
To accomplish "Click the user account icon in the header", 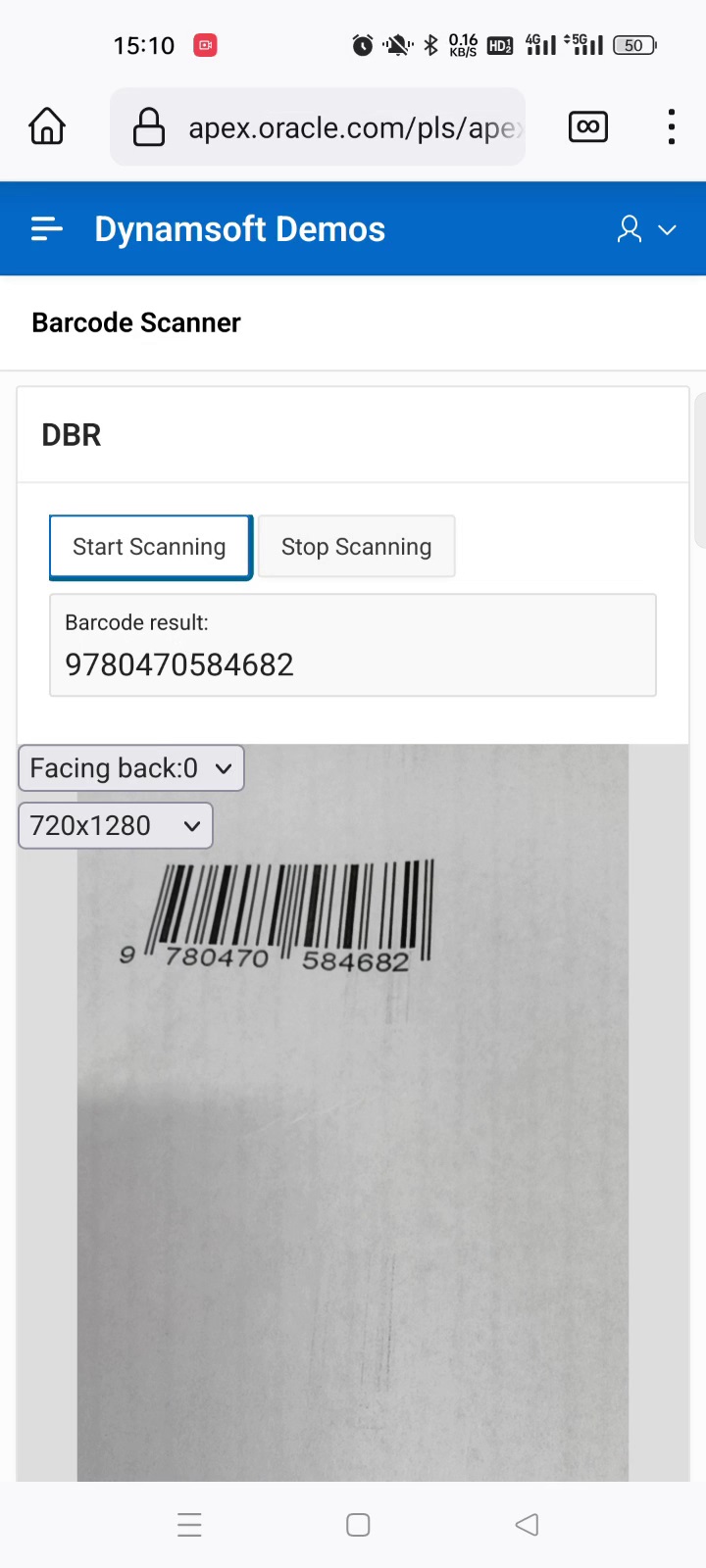I will click(x=629, y=228).
